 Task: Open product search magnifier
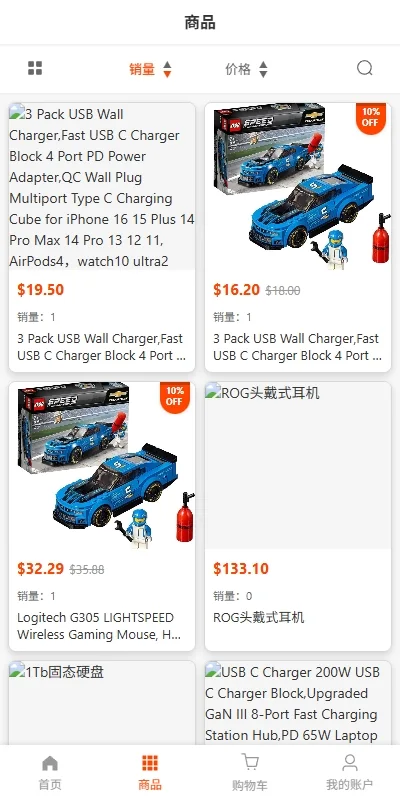(365, 68)
